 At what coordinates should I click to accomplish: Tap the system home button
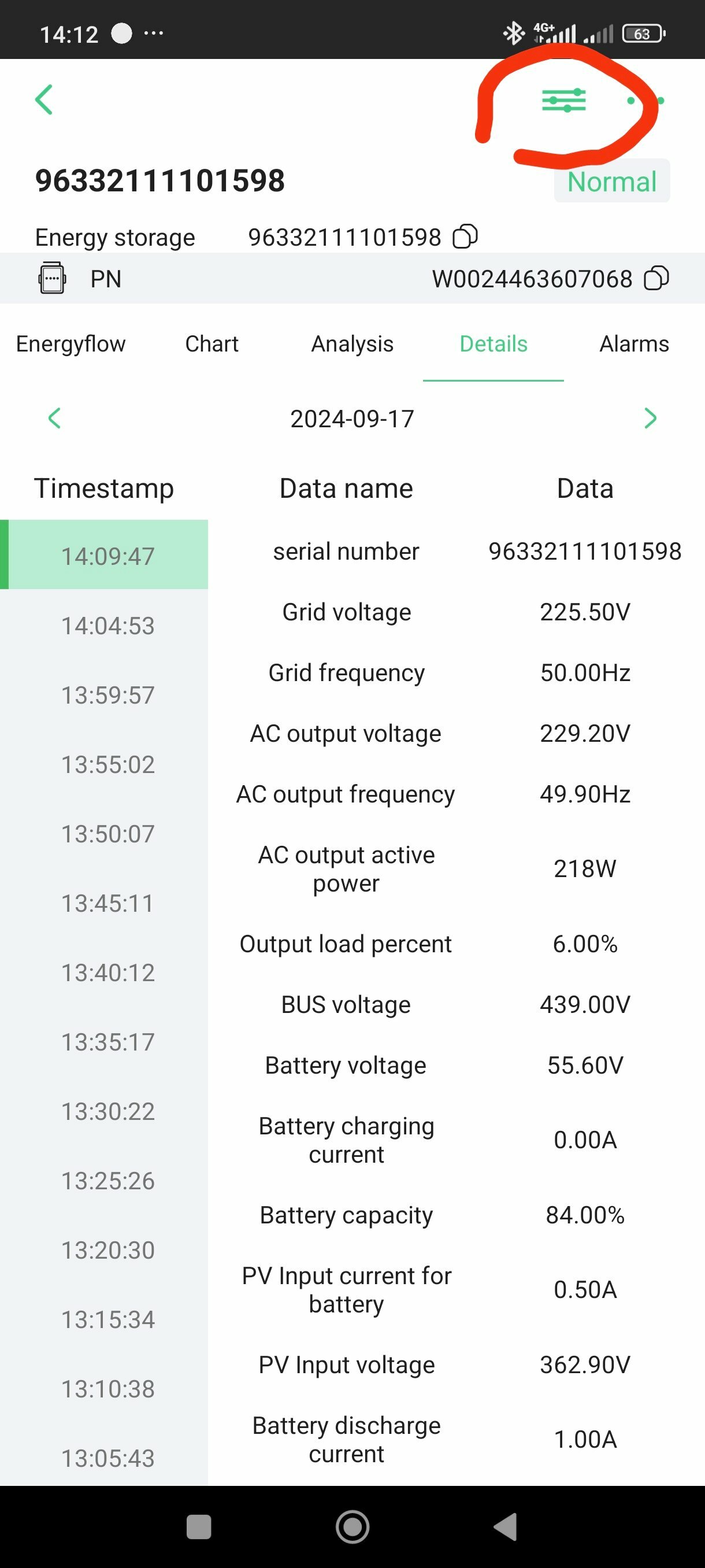(x=352, y=1526)
